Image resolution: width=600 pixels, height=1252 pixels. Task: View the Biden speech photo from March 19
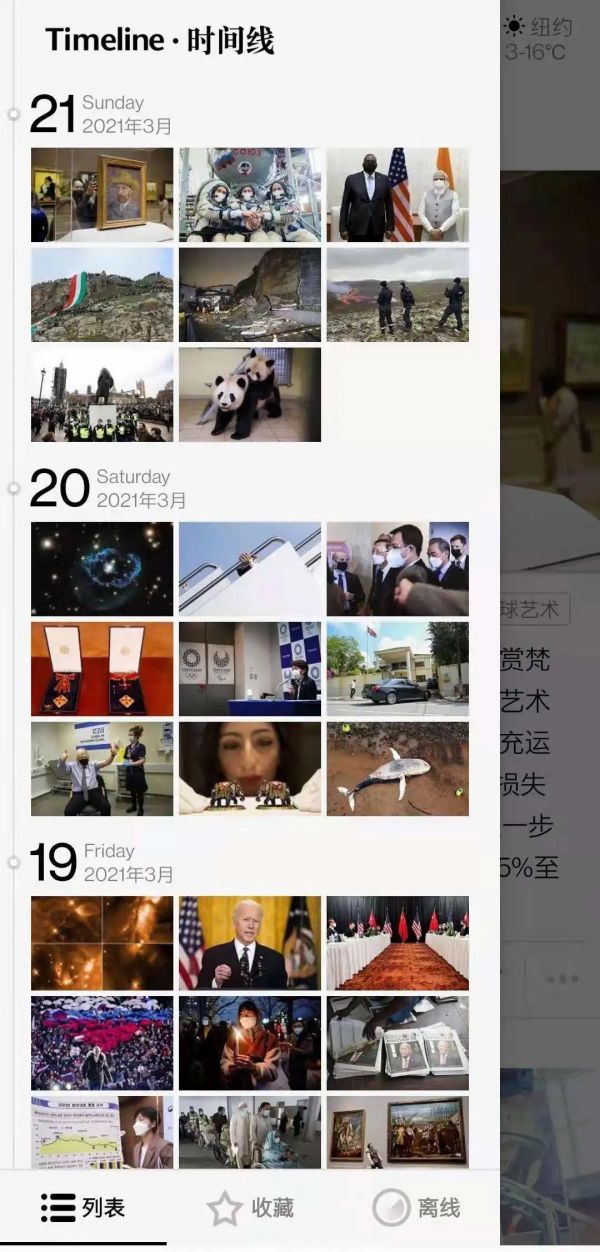coord(250,943)
